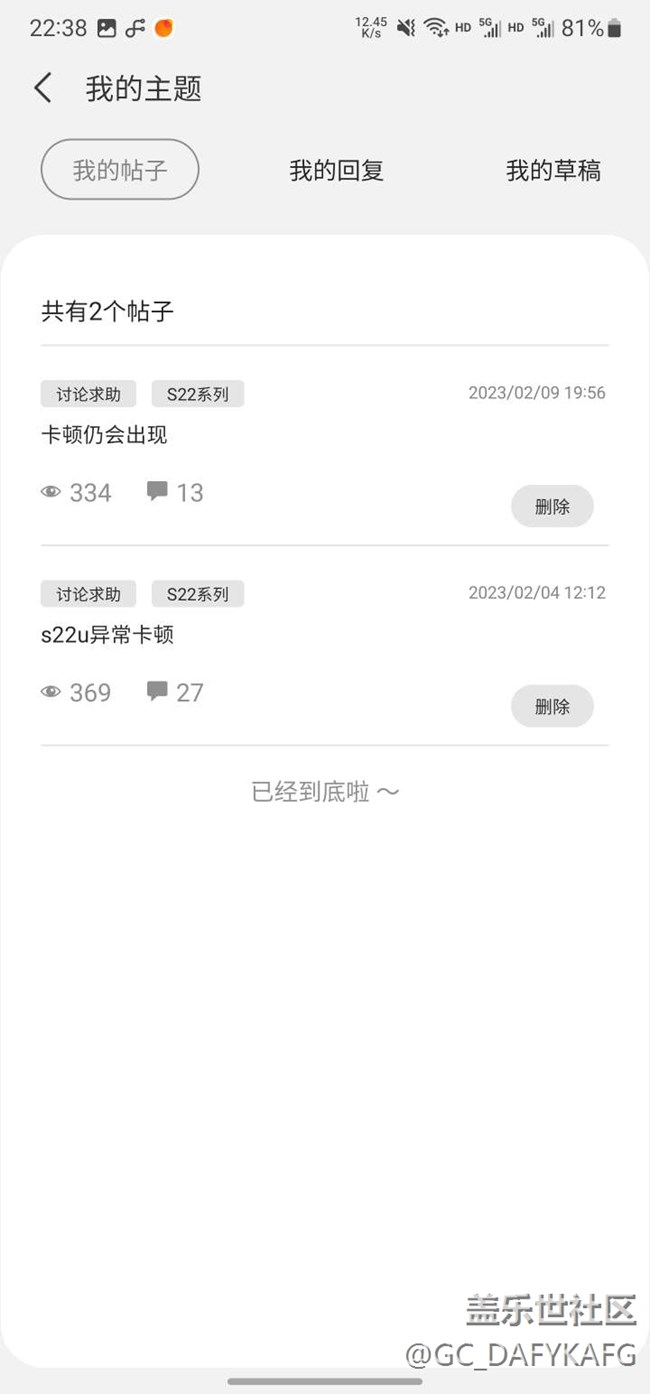The width and height of the screenshot is (650, 1394).
Task: Delete the post 卡顿仍会出现
Action: point(552,506)
